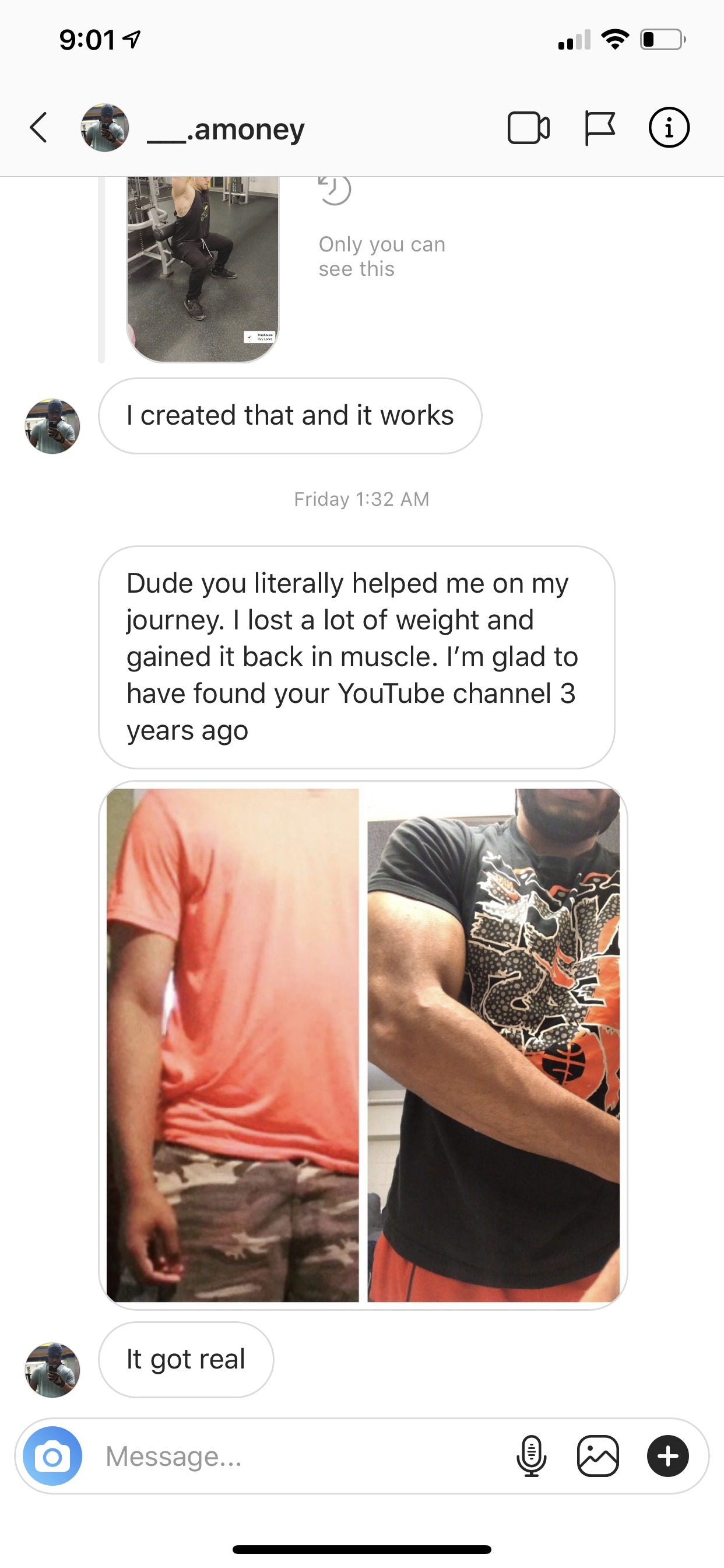Tap the avatar beside "It got real"

52,1370
